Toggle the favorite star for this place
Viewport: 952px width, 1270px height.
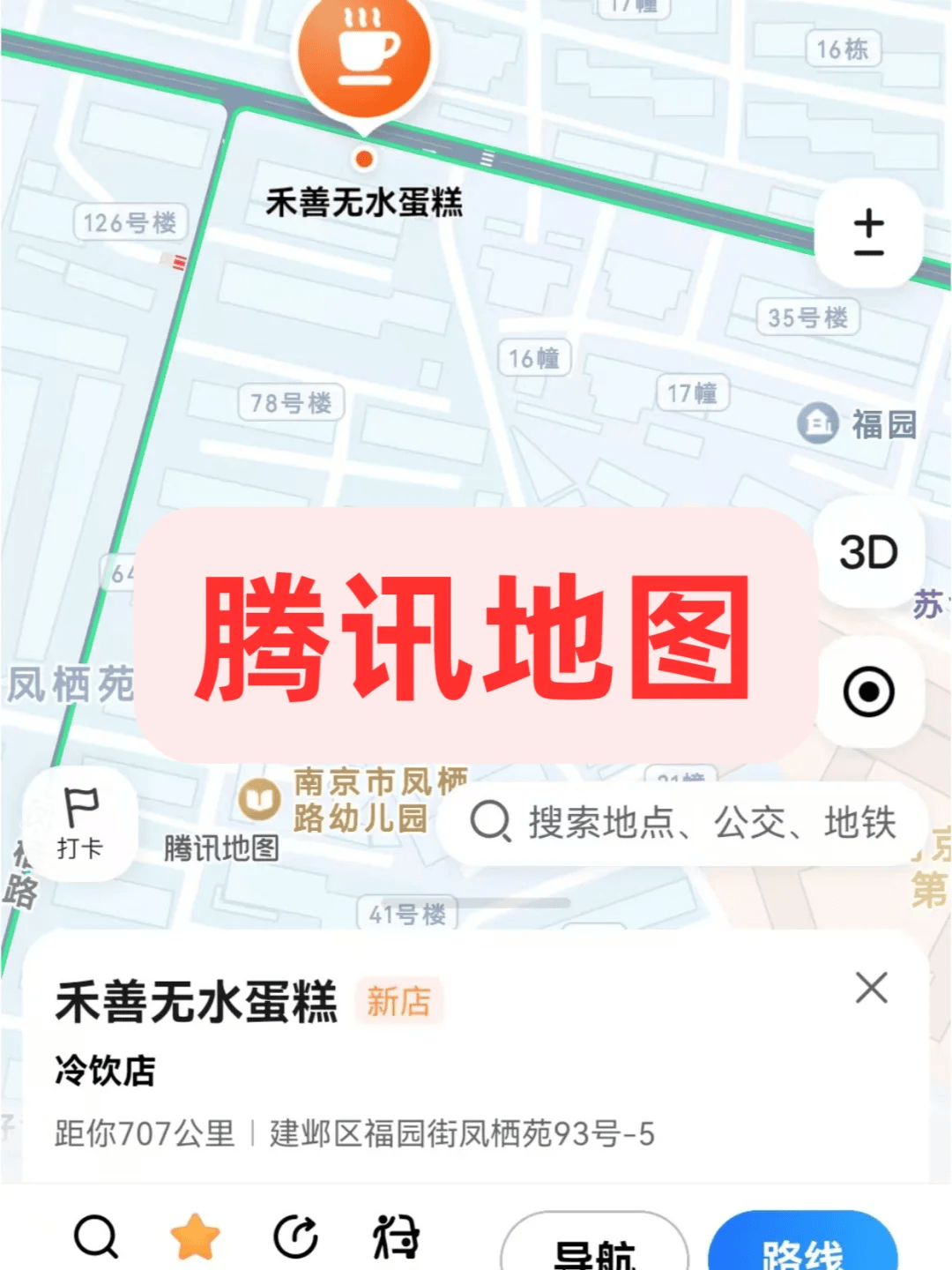tap(195, 1236)
